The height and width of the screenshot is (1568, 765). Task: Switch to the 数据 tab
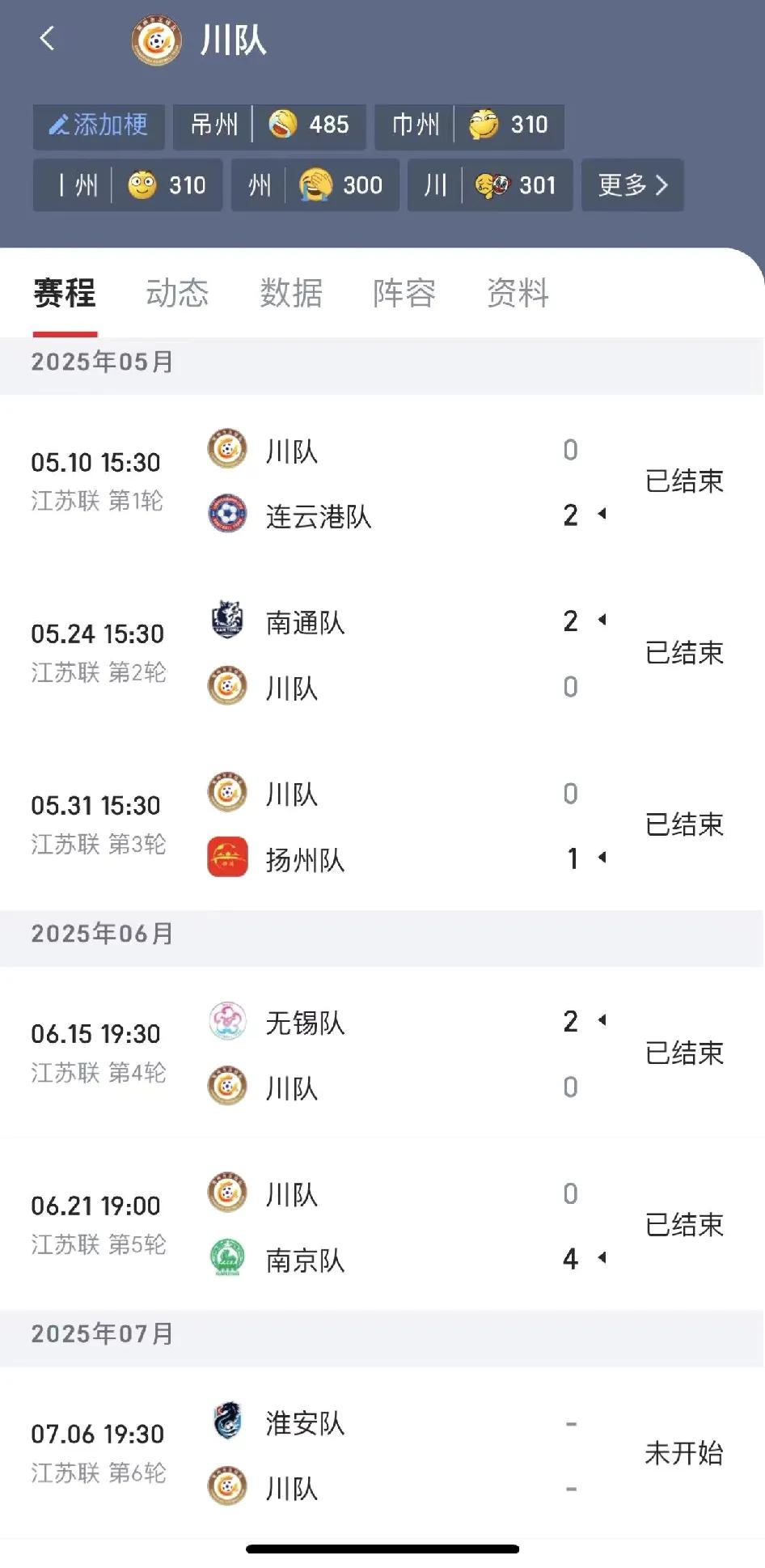click(291, 293)
